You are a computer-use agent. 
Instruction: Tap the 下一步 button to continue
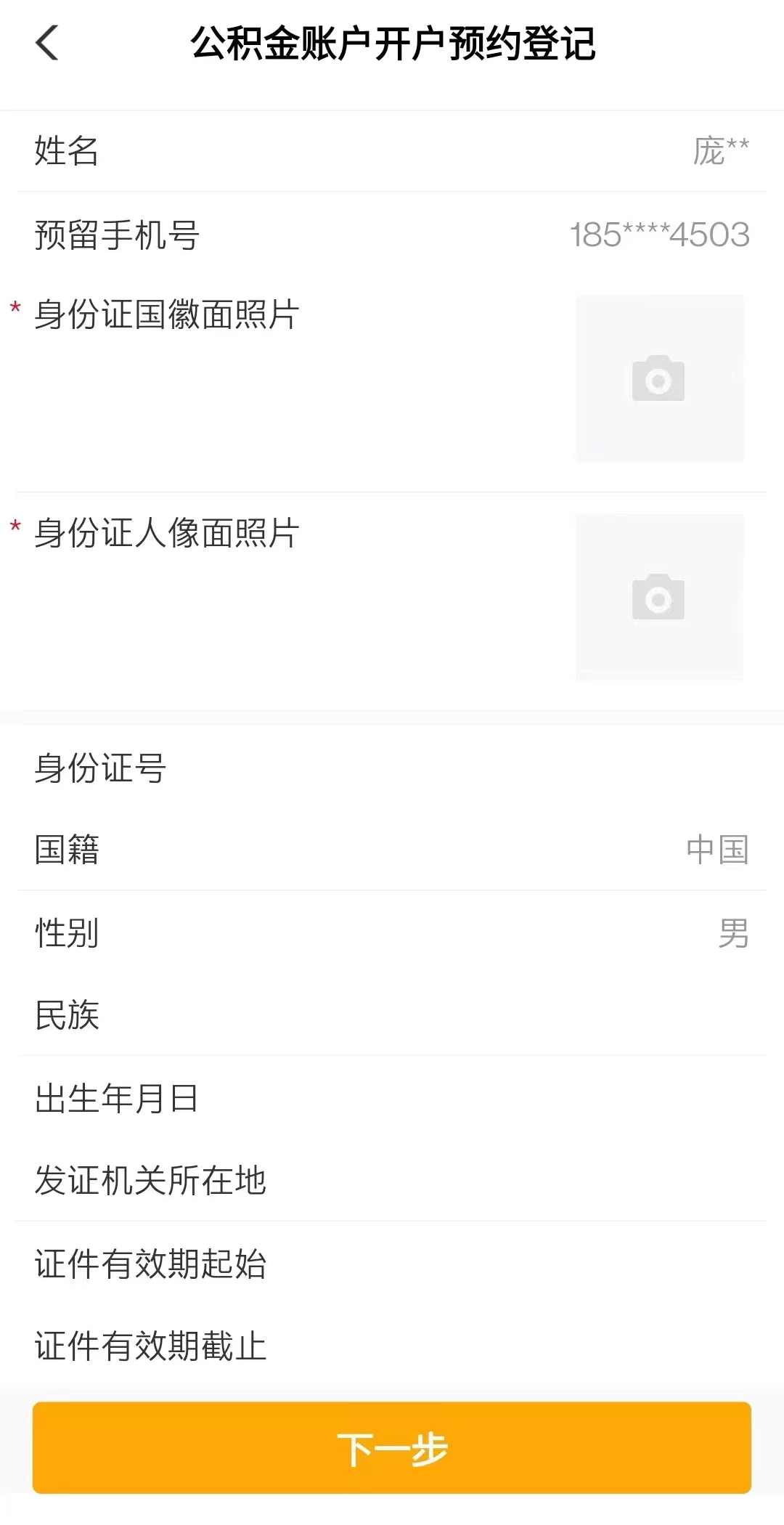pos(392,1448)
